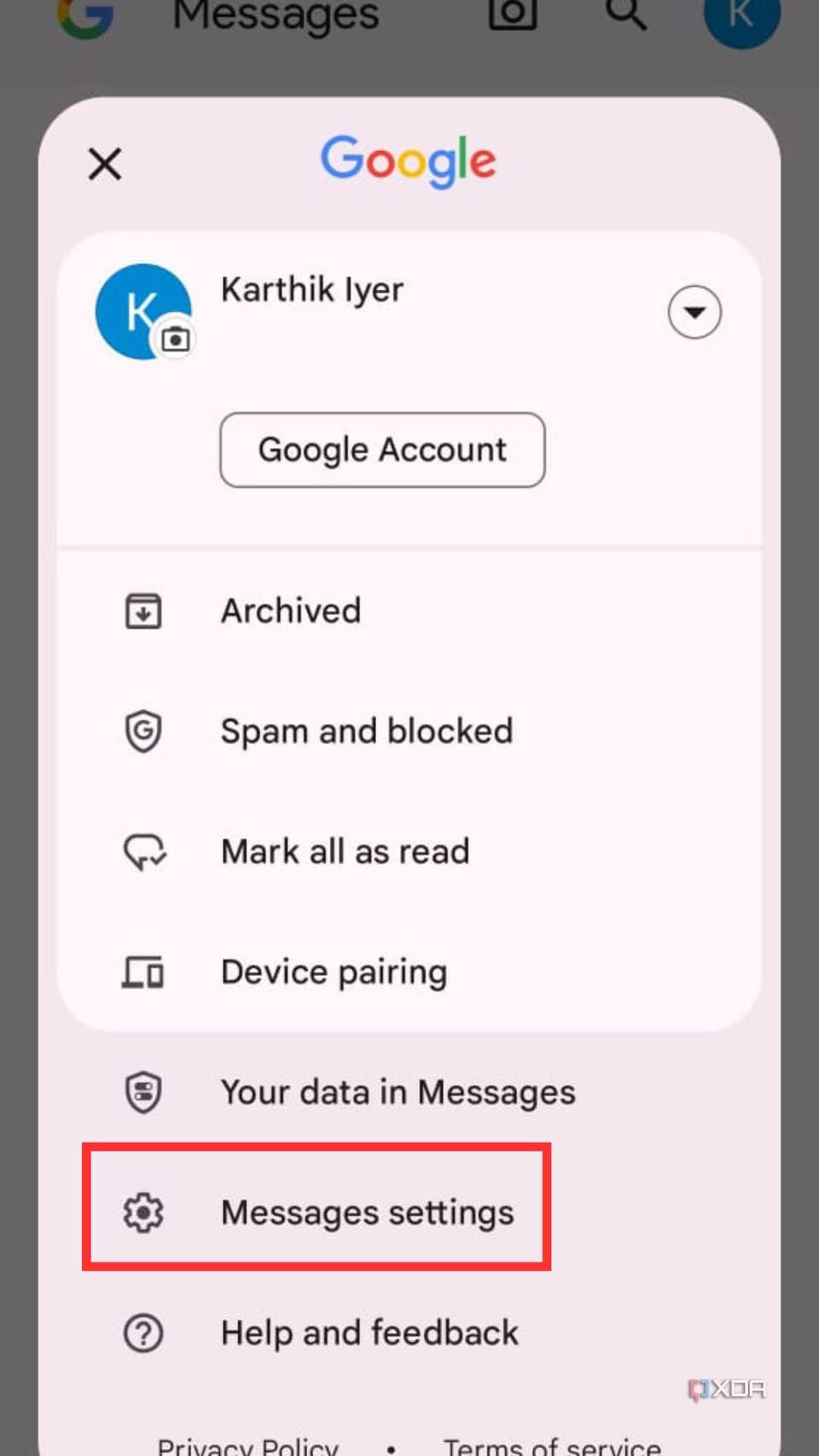Image resolution: width=819 pixels, height=1456 pixels.
Task: Click the Help and feedback question mark icon
Action: (142, 1332)
